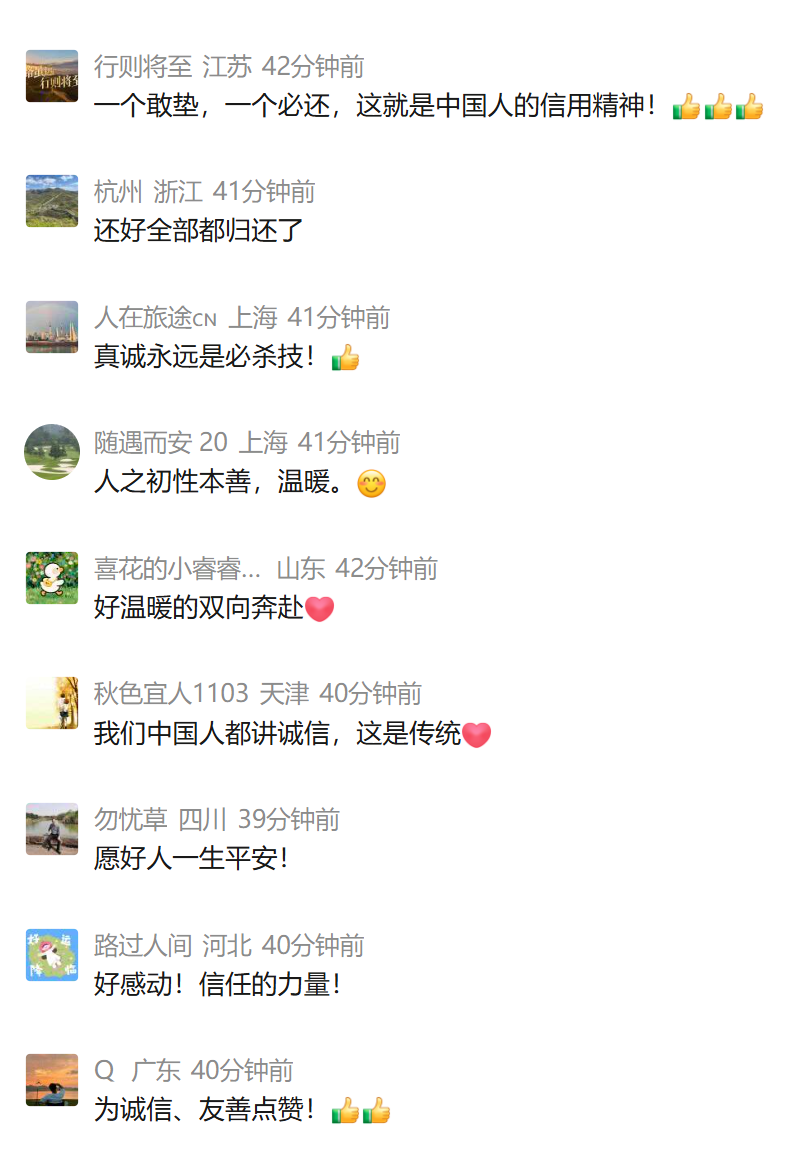
Task: Open 秋色宜人1103's profile avatar
Action: click(52, 703)
